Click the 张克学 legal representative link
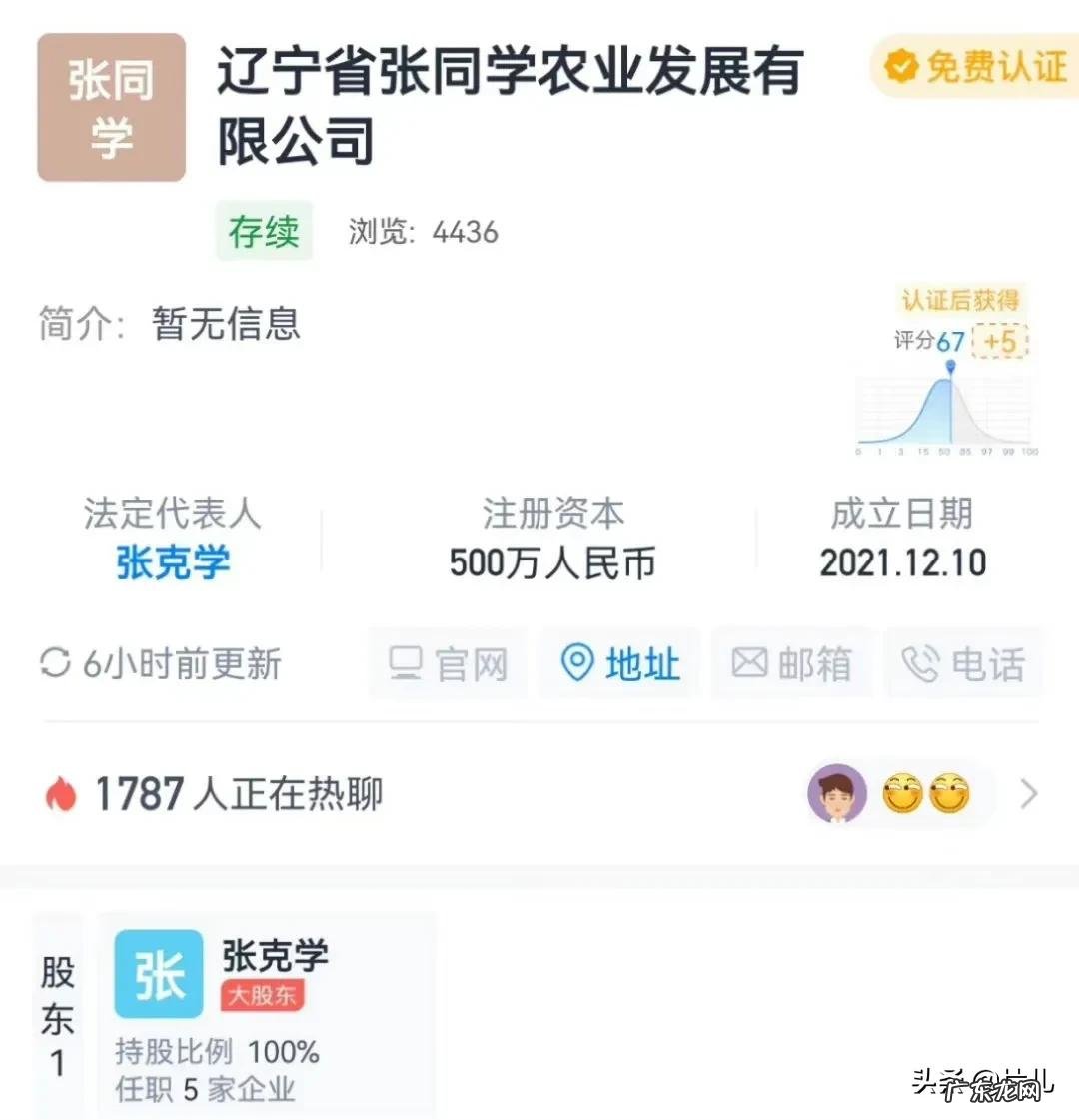Viewport: 1079px width, 1120px height. (173, 562)
